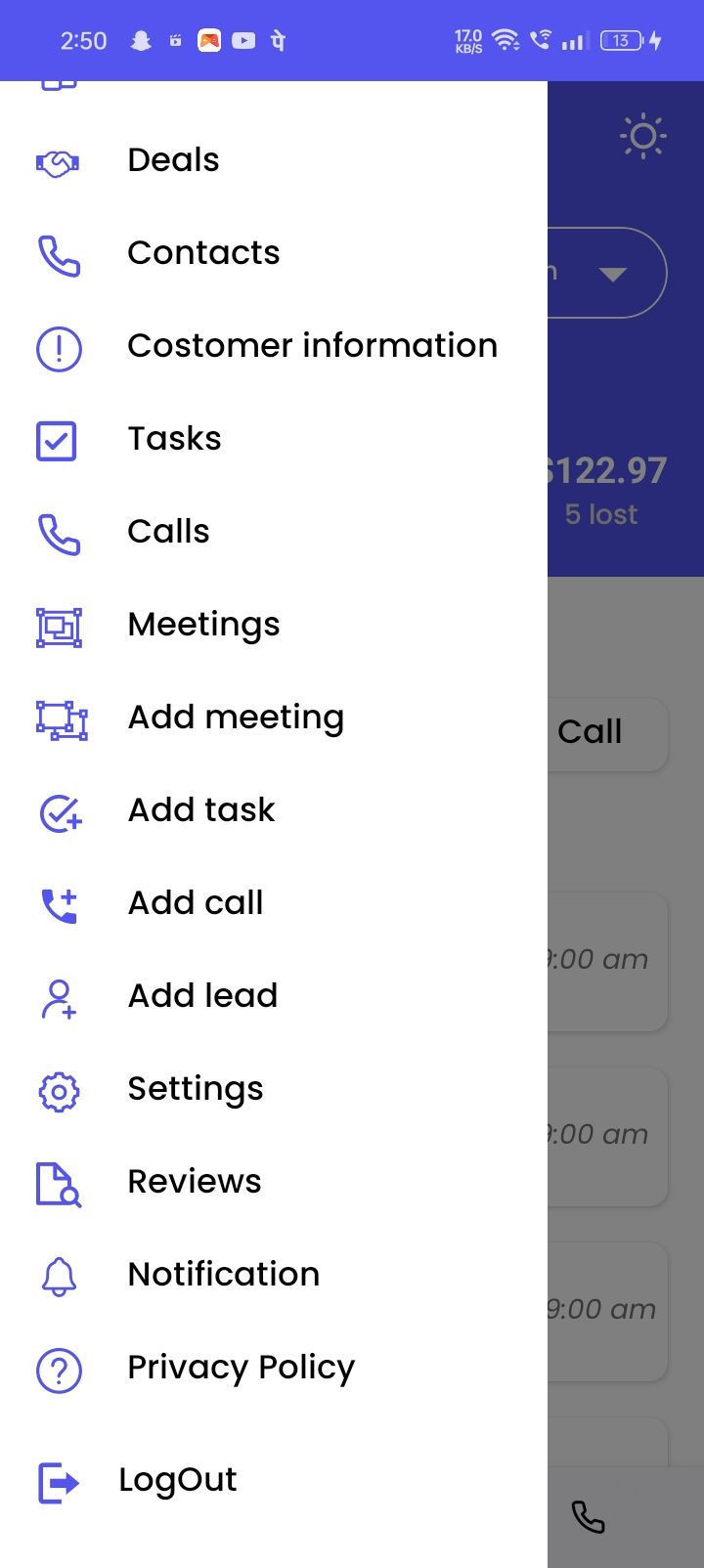Tap Add call in the menu
704x1568 pixels.
pos(196,903)
